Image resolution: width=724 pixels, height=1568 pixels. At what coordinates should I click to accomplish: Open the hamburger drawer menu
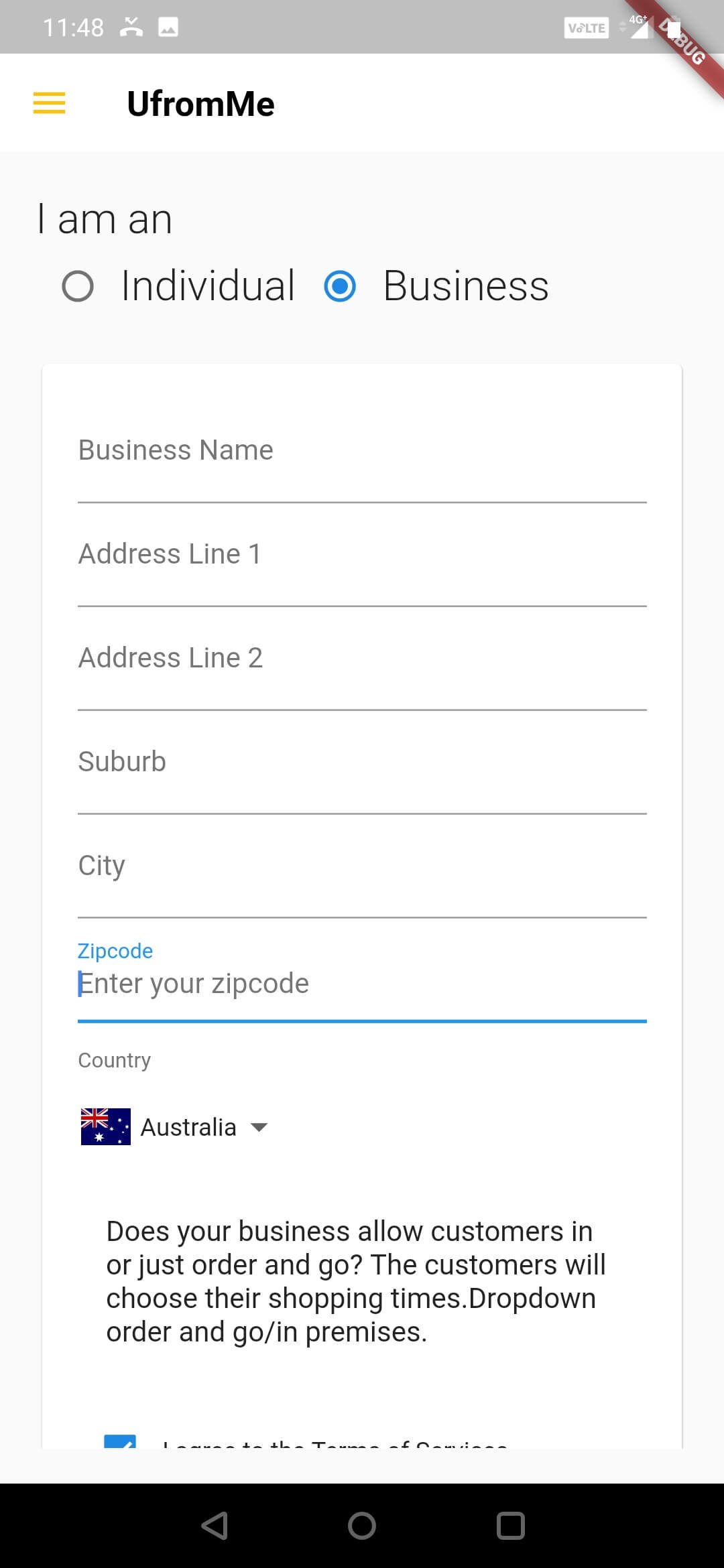(50, 103)
